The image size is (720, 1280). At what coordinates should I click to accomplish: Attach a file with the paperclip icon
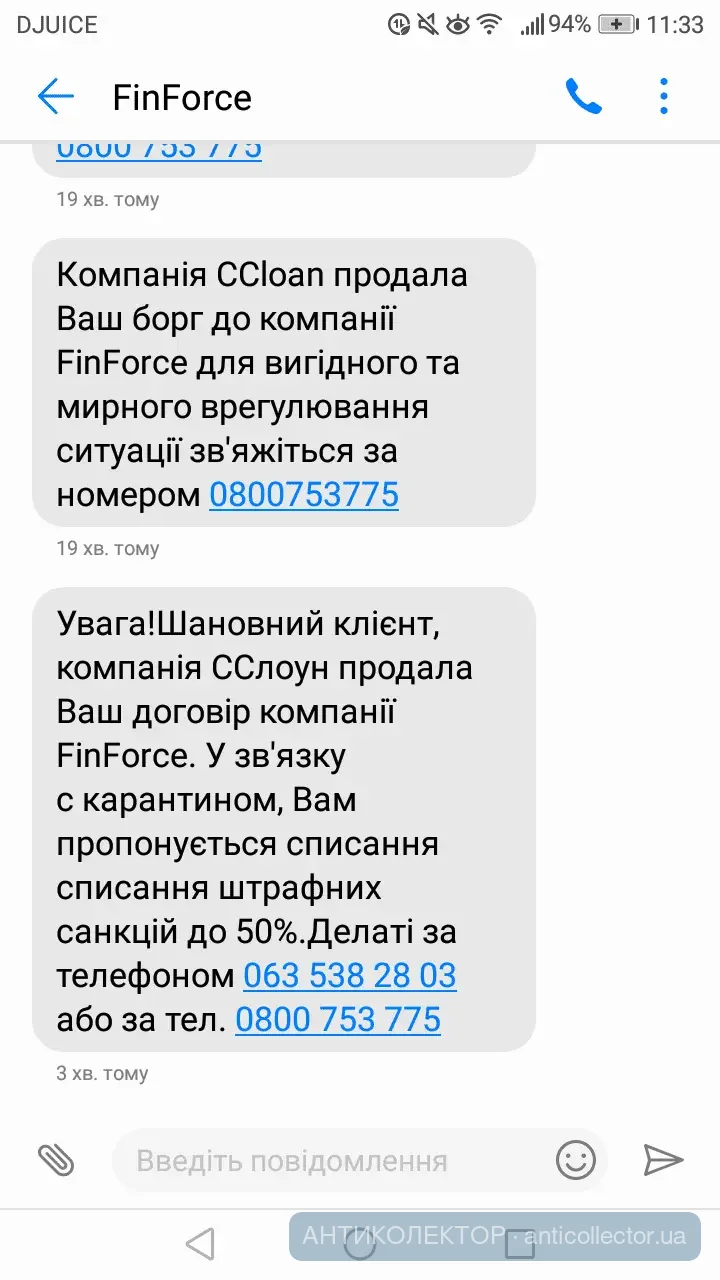(56, 1160)
